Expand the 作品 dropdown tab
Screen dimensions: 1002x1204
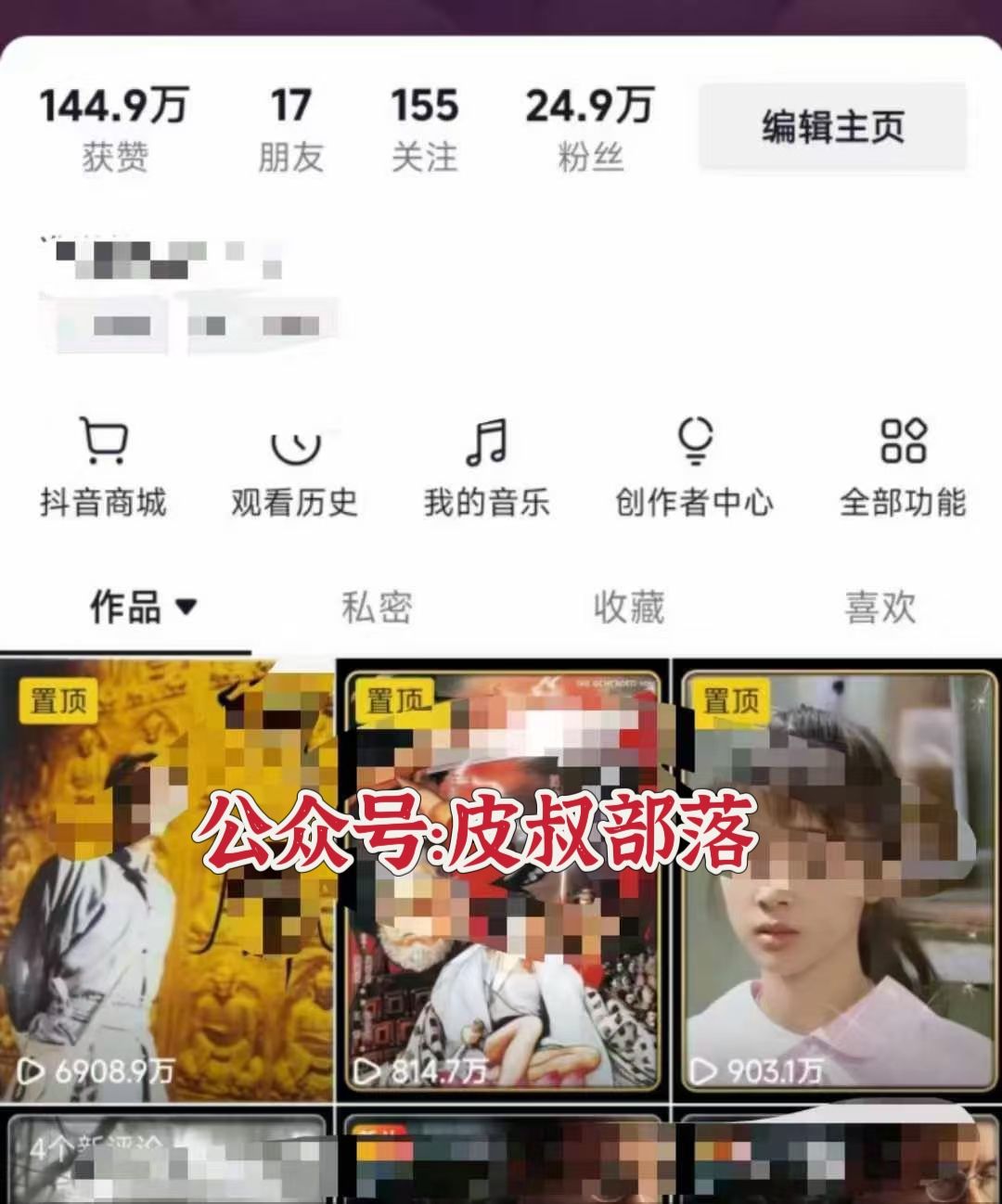click(143, 608)
